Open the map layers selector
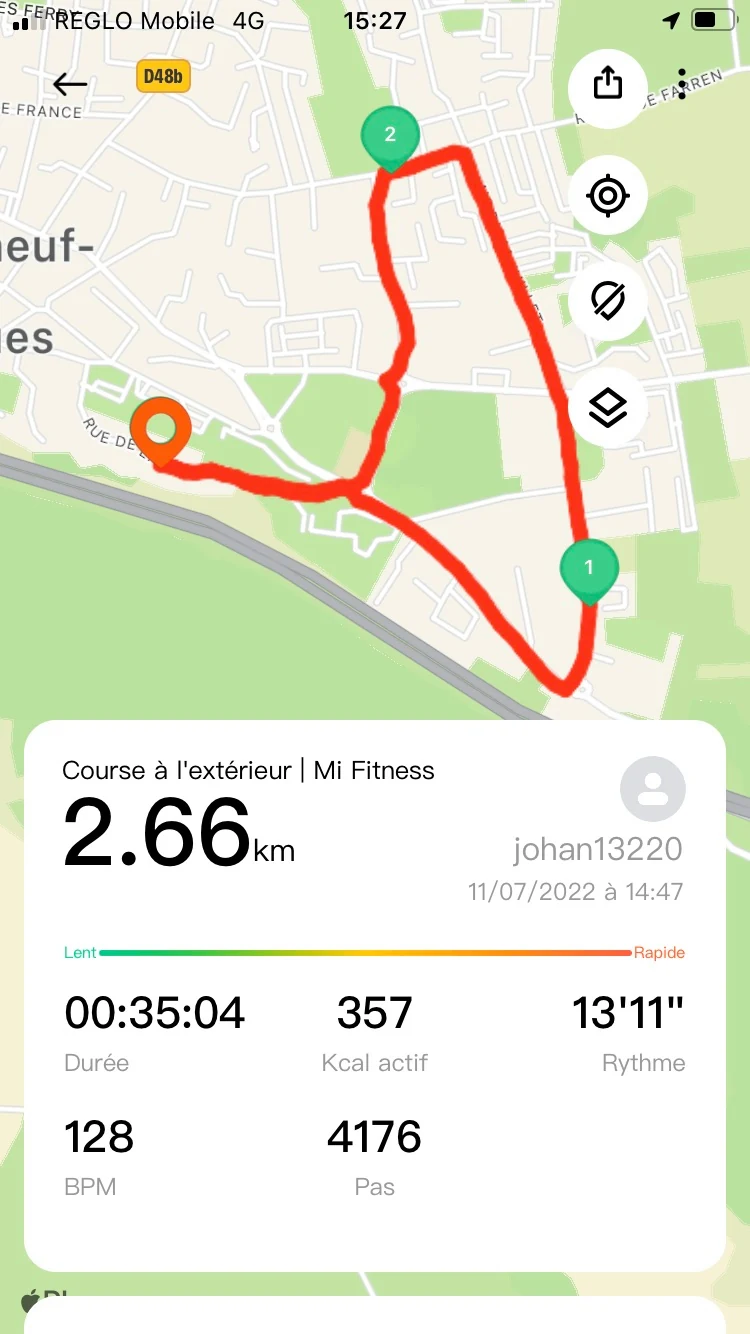Viewport: 750px width, 1334px height. 608,406
